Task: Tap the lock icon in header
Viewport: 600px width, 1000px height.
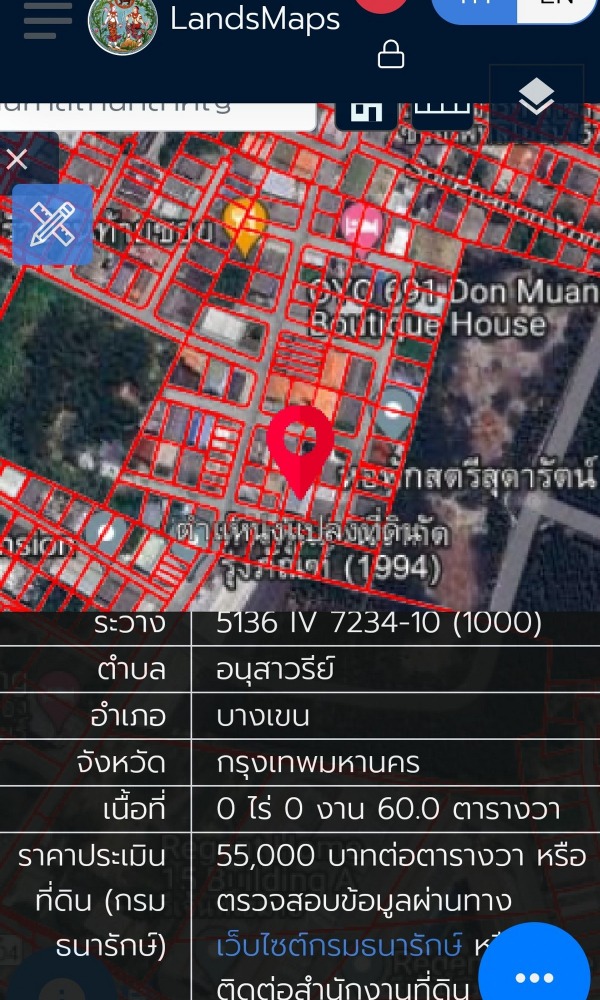Action: click(x=391, y=54)
